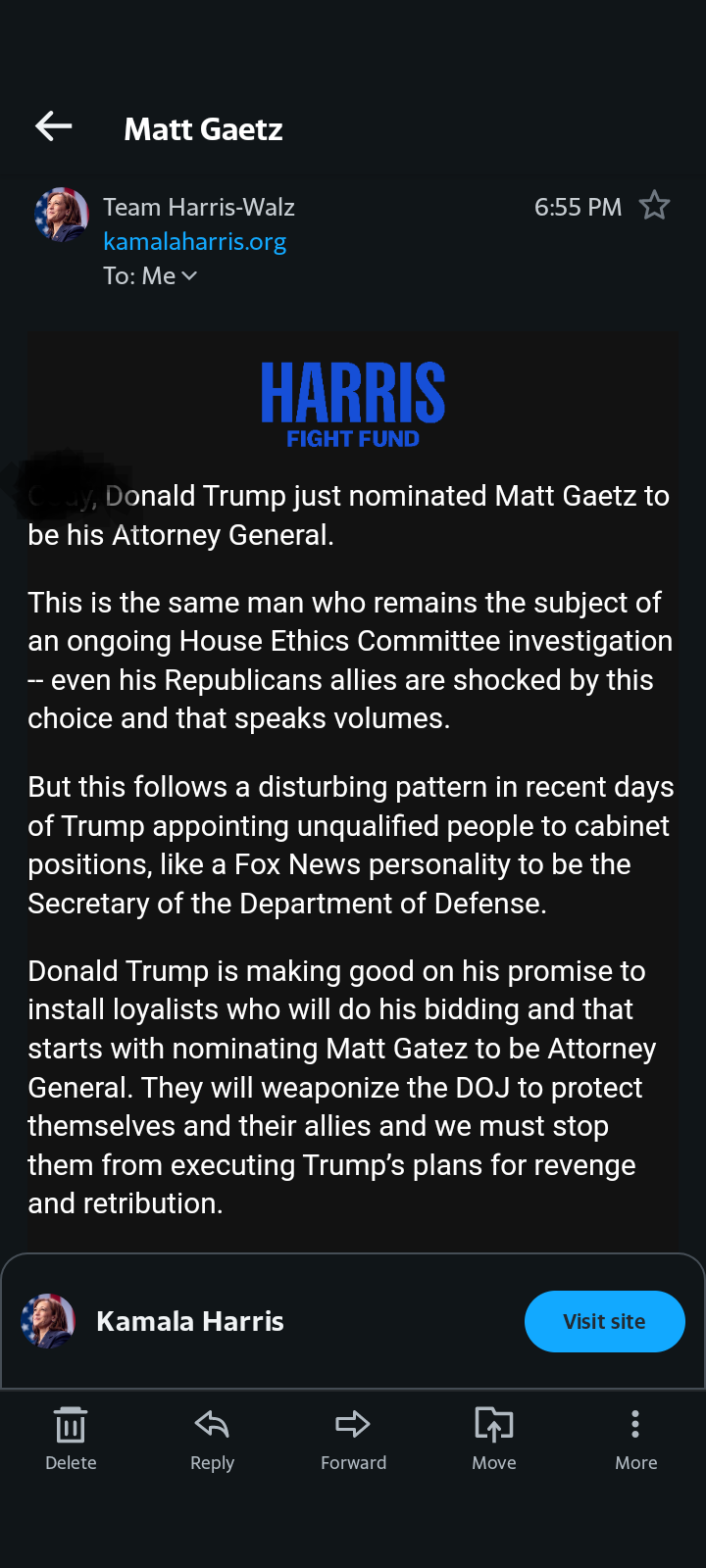Image resolution: width=706 pixels, height=1568 pixels.
Task: Go back to the inbox
Action: tap(54, 126)
